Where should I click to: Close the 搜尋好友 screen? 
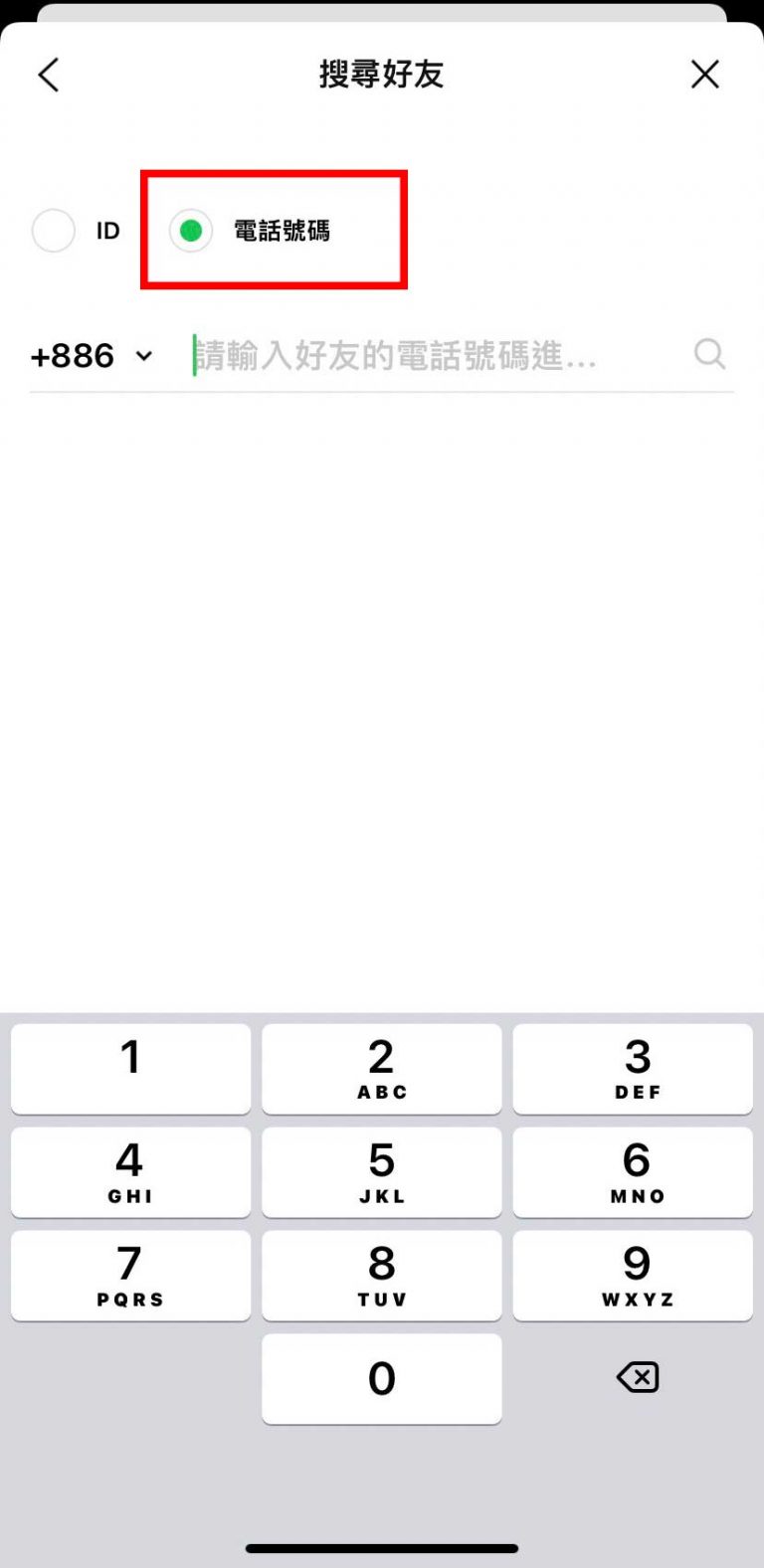point(704,75)
